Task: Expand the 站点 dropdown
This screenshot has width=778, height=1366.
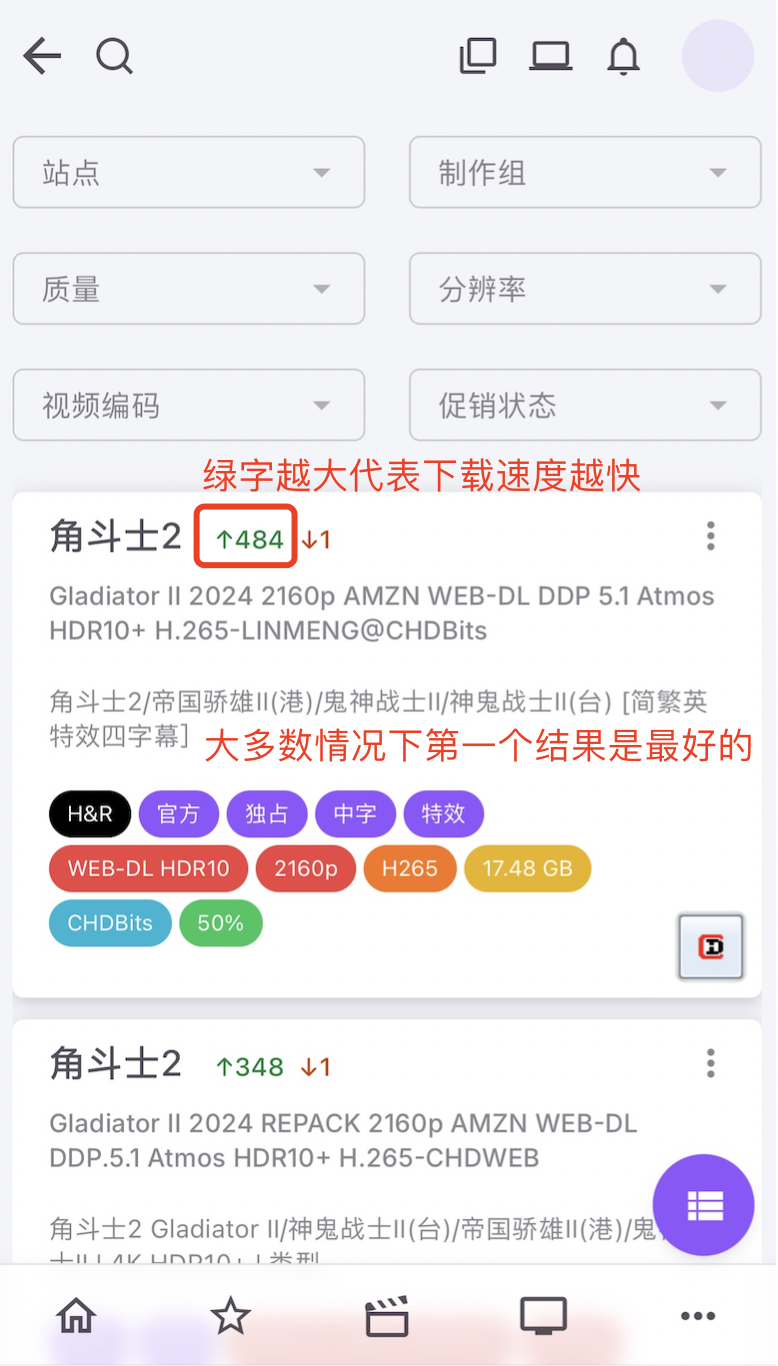Action: point(188,173)
